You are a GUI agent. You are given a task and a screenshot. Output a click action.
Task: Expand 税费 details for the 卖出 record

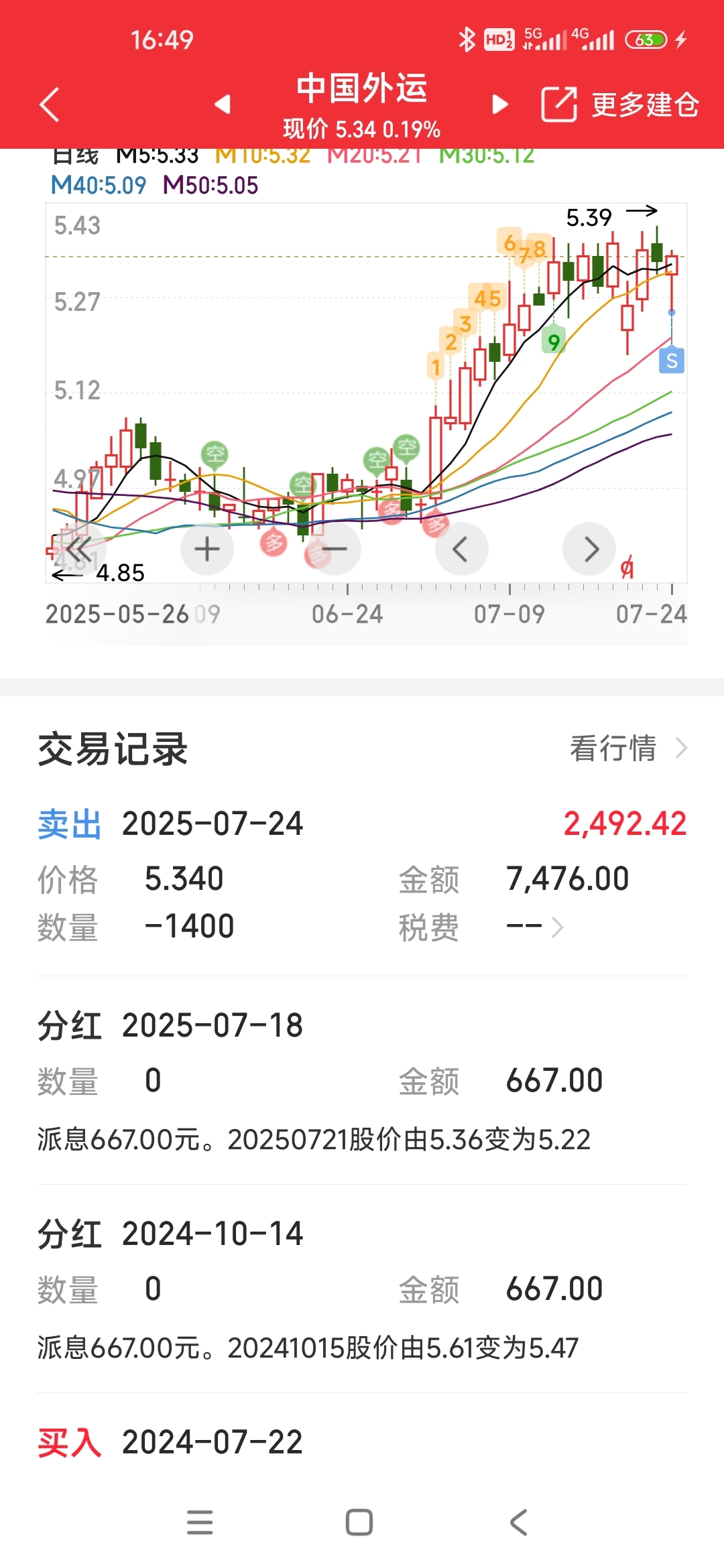click(535, 927)
